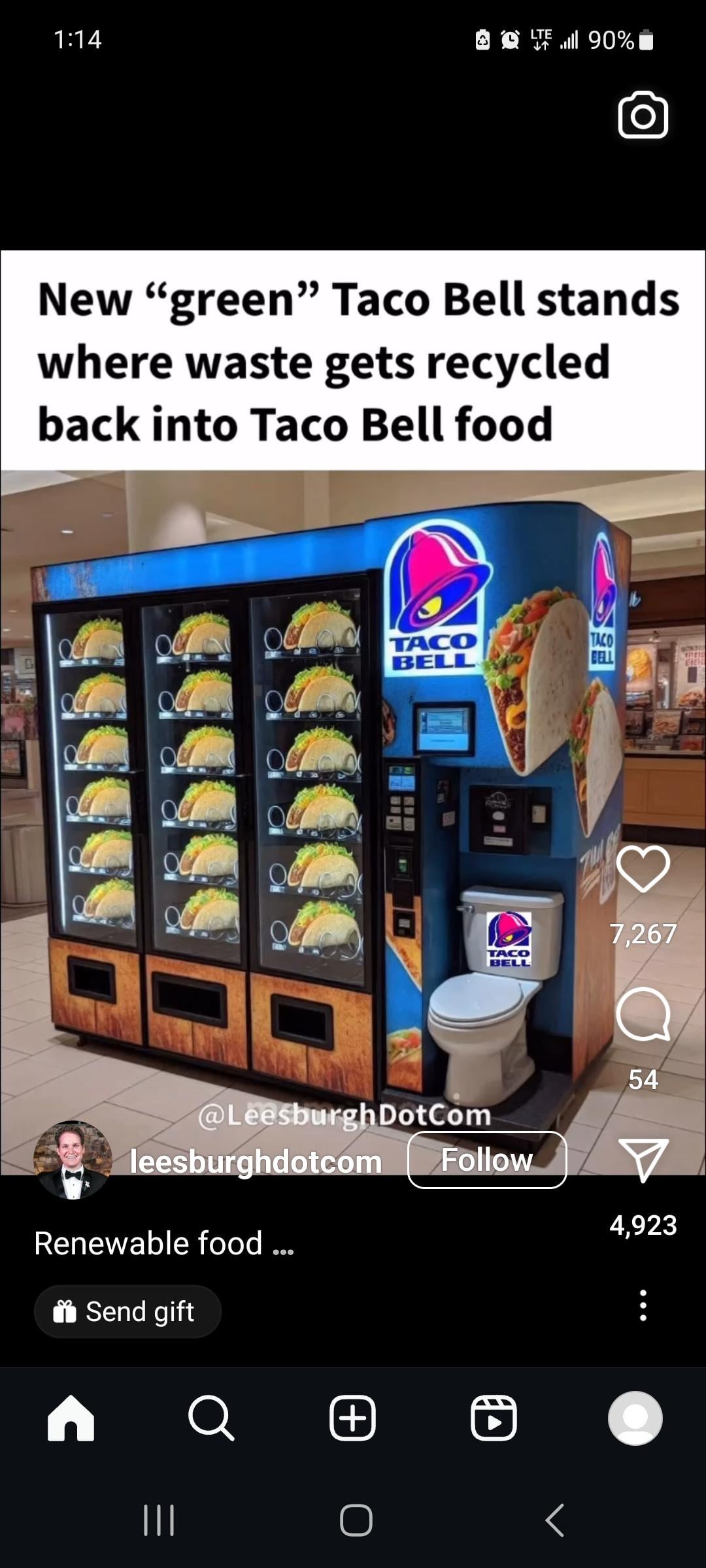The image size is (706, 1568).
Task: Share this reel via paper plane icon
Action: [x=643, y=1160]
